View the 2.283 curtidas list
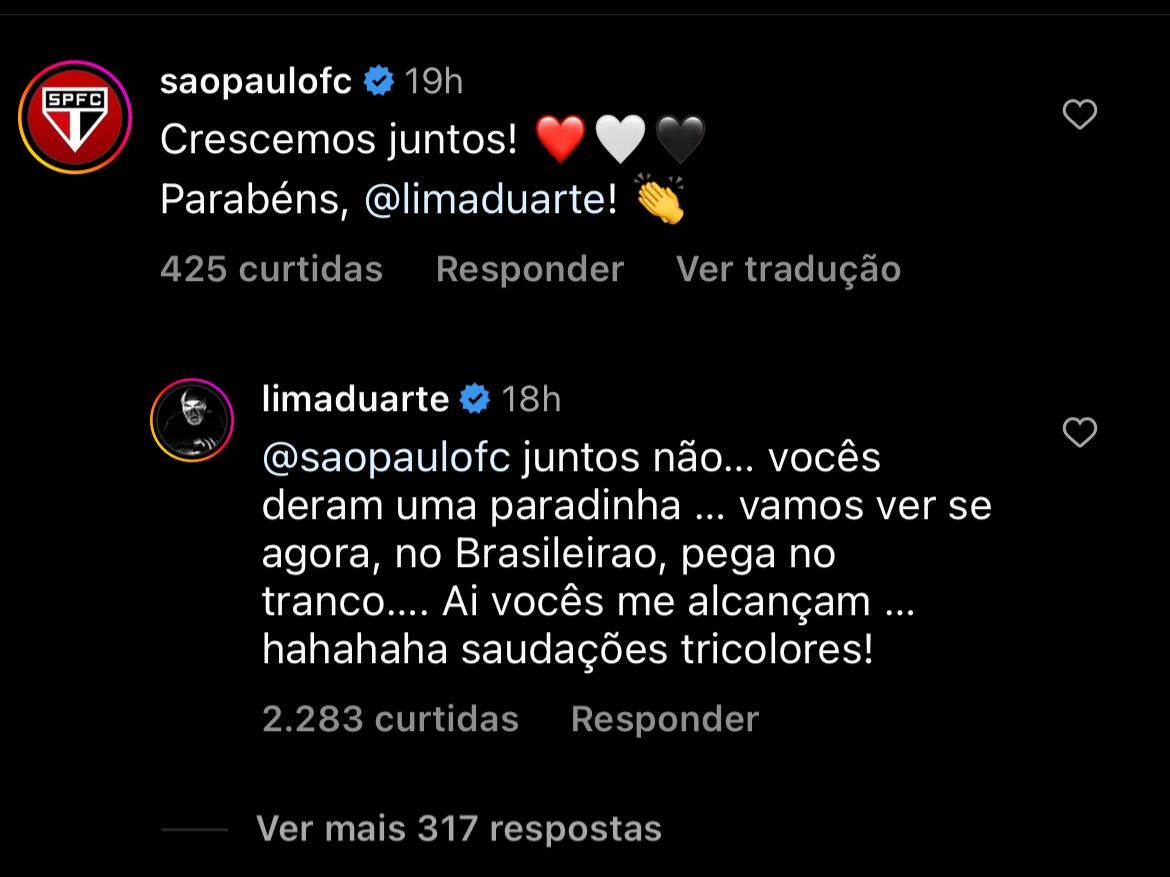Viewport: 1170px width, 877px height. (x=390, y=719)
